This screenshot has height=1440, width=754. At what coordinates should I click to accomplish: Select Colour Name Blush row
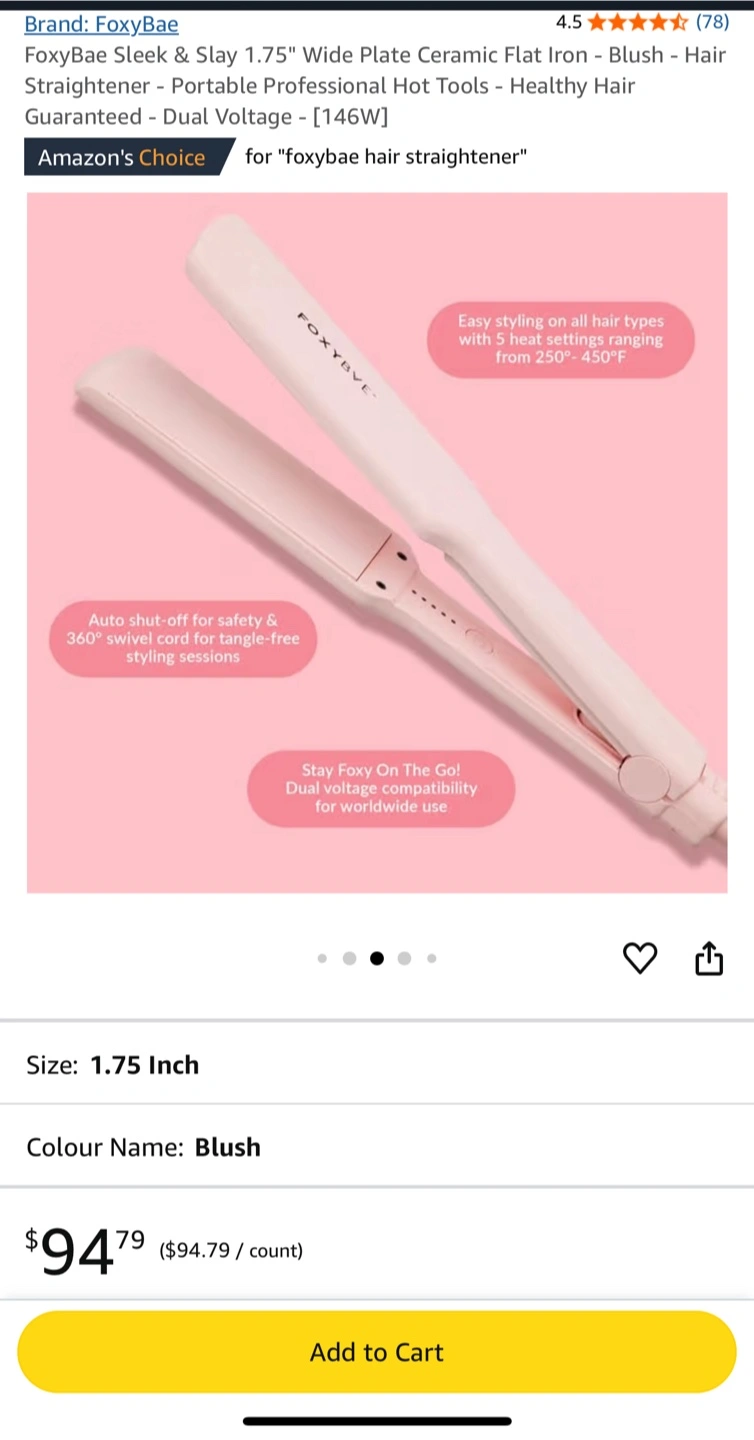point(377,1146)
